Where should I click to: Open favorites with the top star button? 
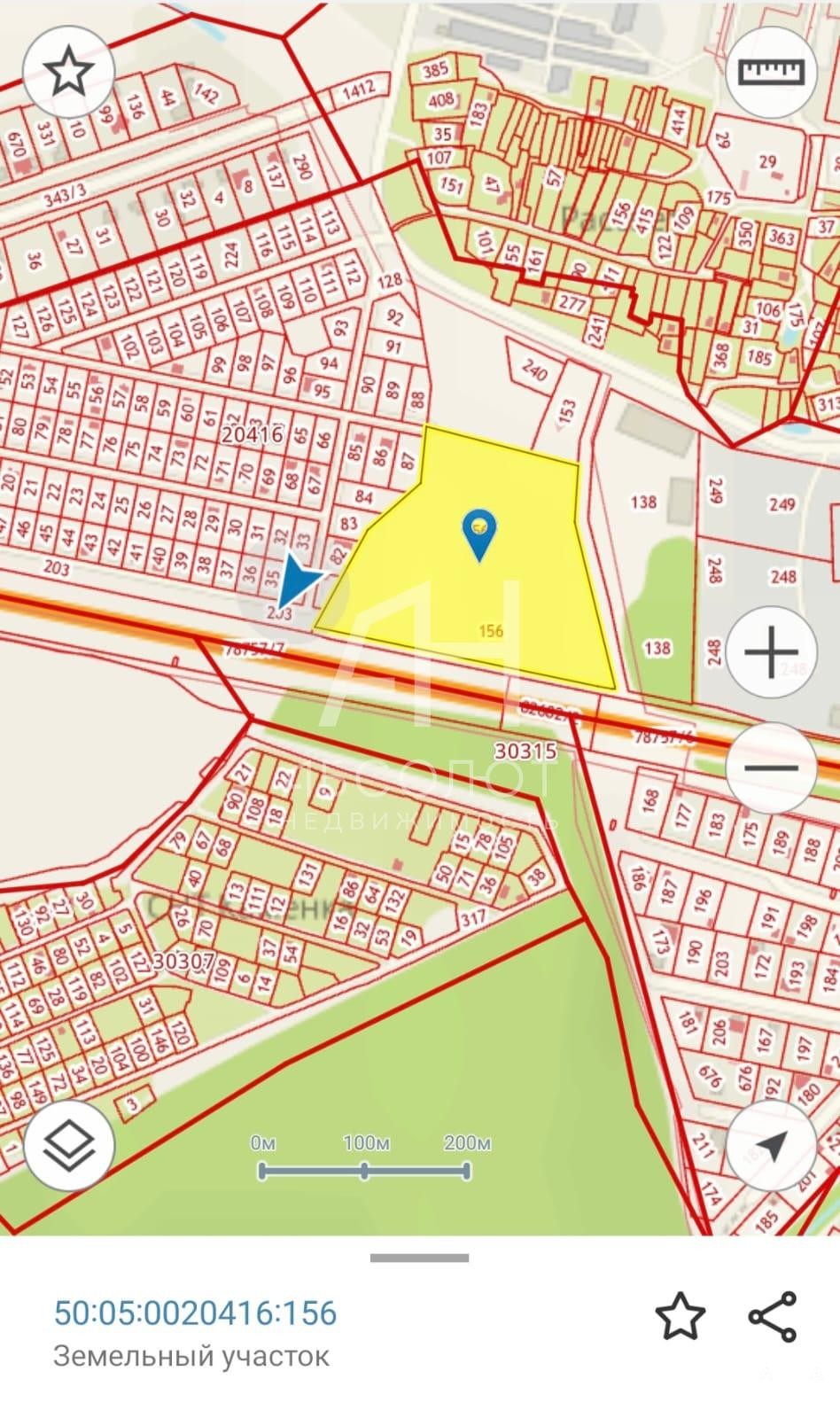click(x=68, y=73)
